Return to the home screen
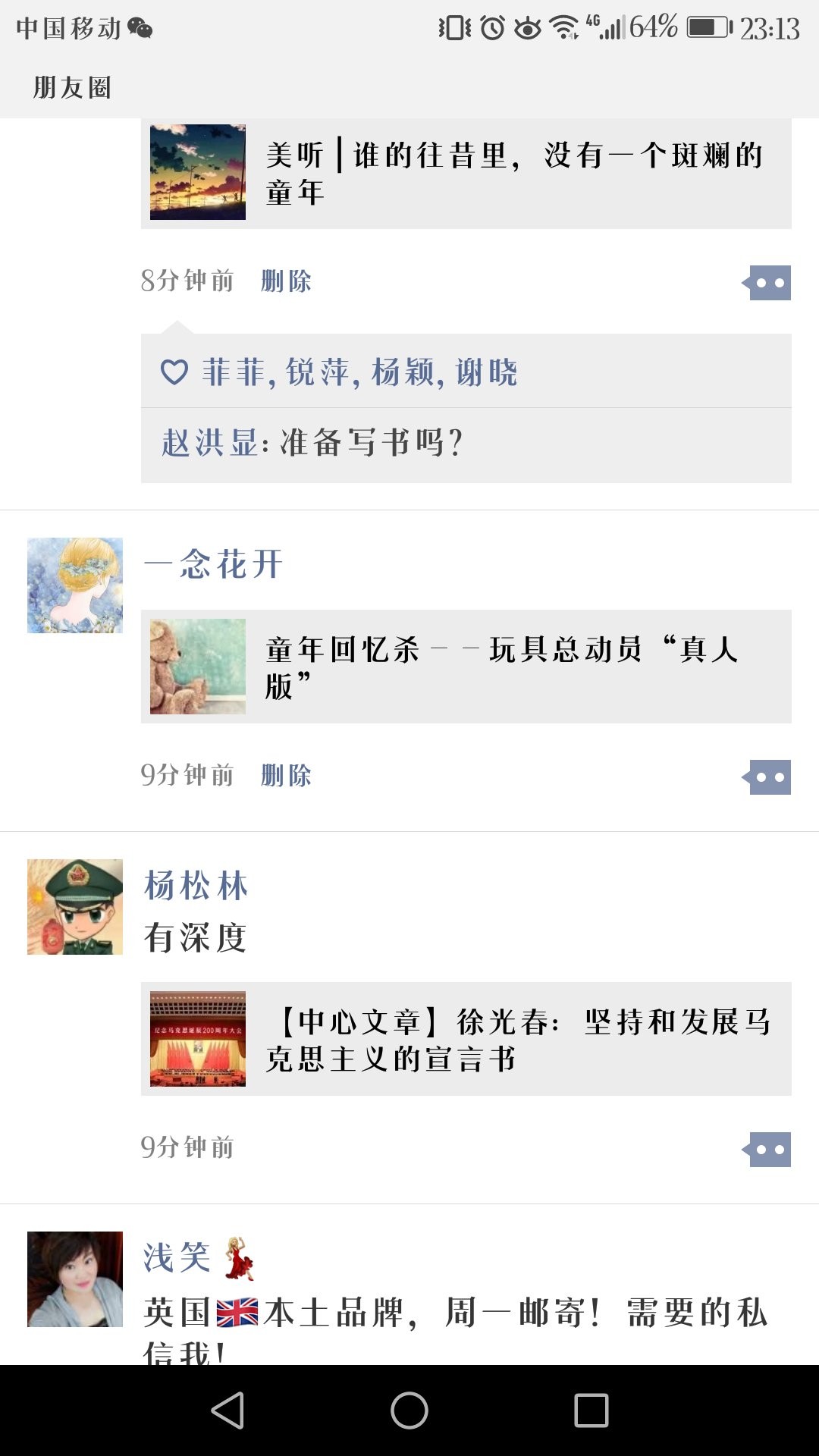This screenshot has width=819, height=1456. pyautogui.click(x=409, y=1410)
